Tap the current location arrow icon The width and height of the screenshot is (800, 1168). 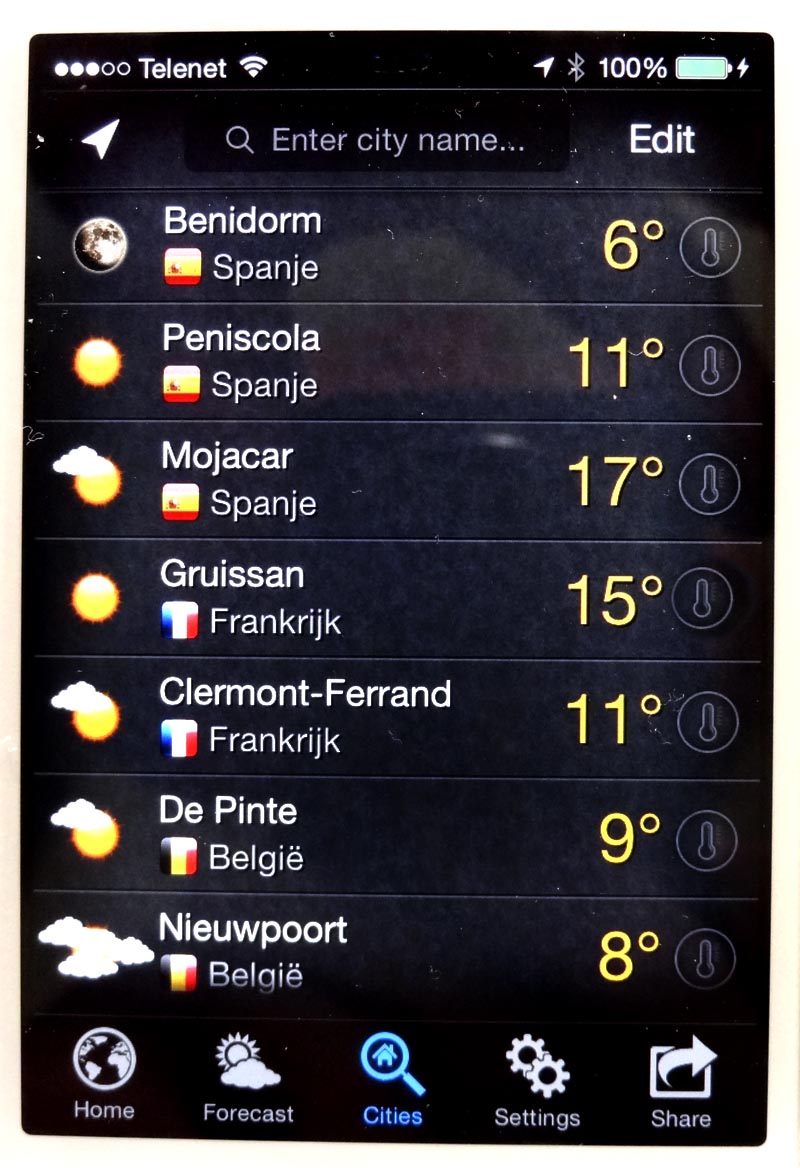tap(100, 140)
